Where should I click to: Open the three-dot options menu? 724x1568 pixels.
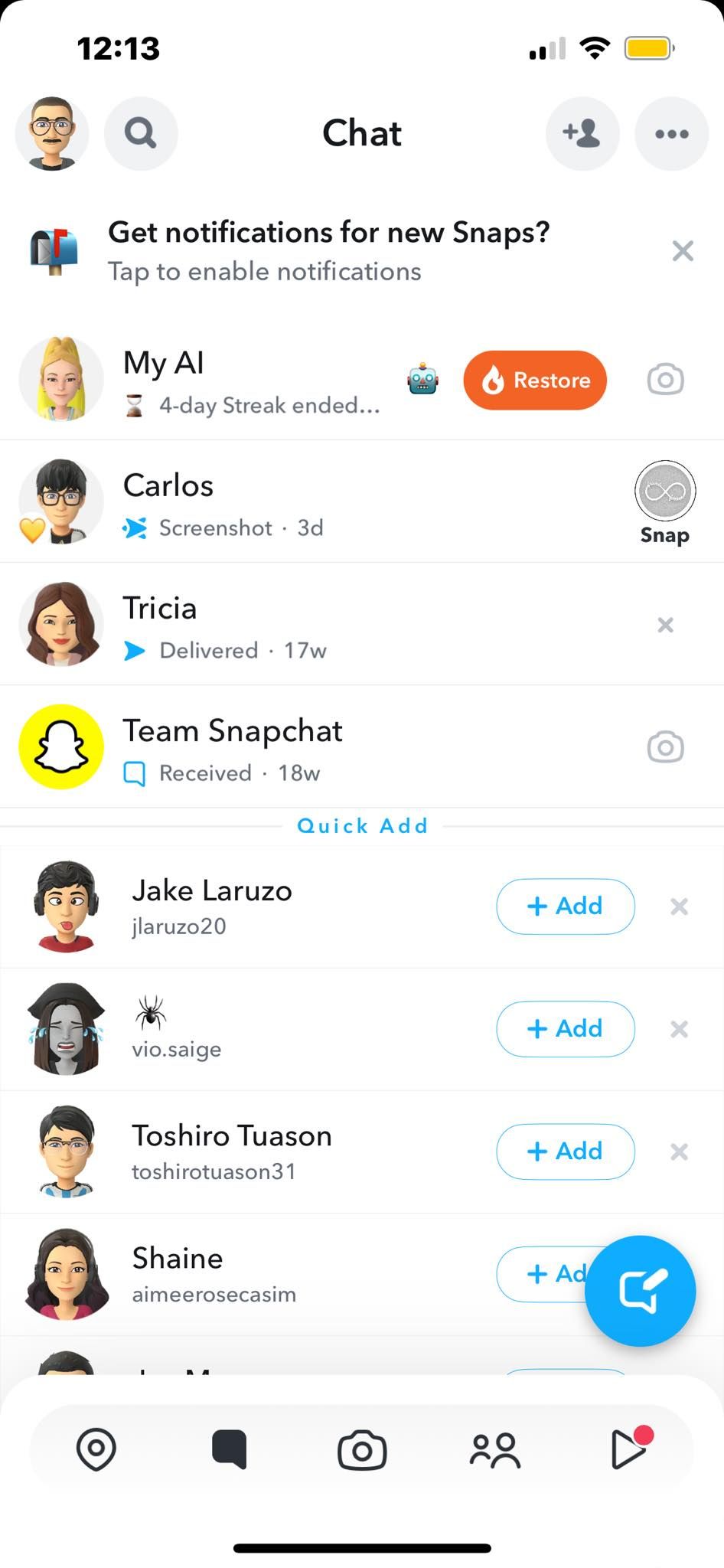(x=671, y=133)
